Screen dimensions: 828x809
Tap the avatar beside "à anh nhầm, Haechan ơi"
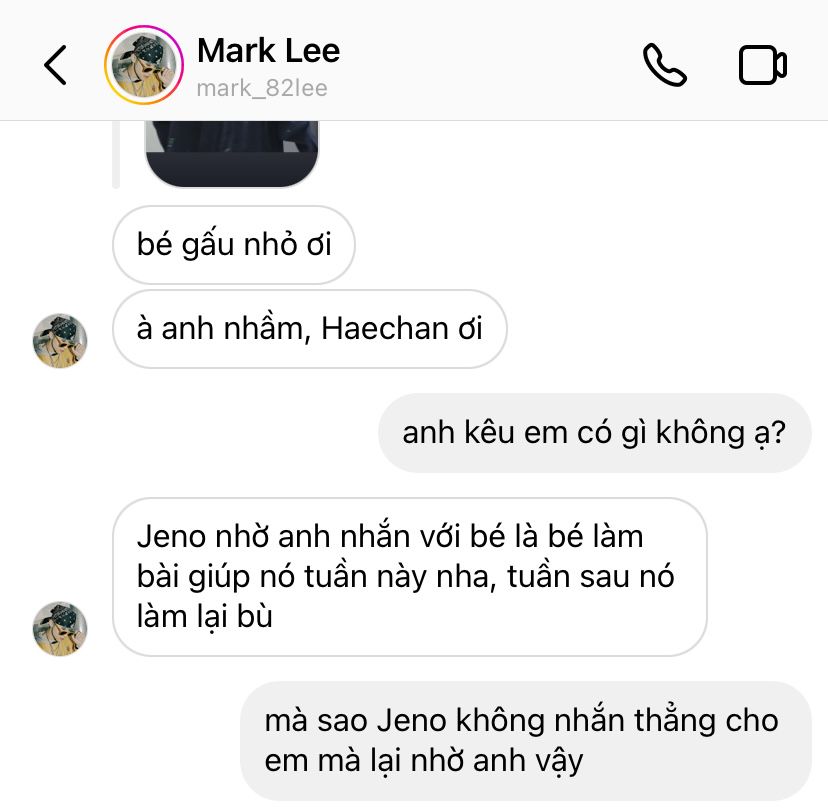(x=60, y=340)
